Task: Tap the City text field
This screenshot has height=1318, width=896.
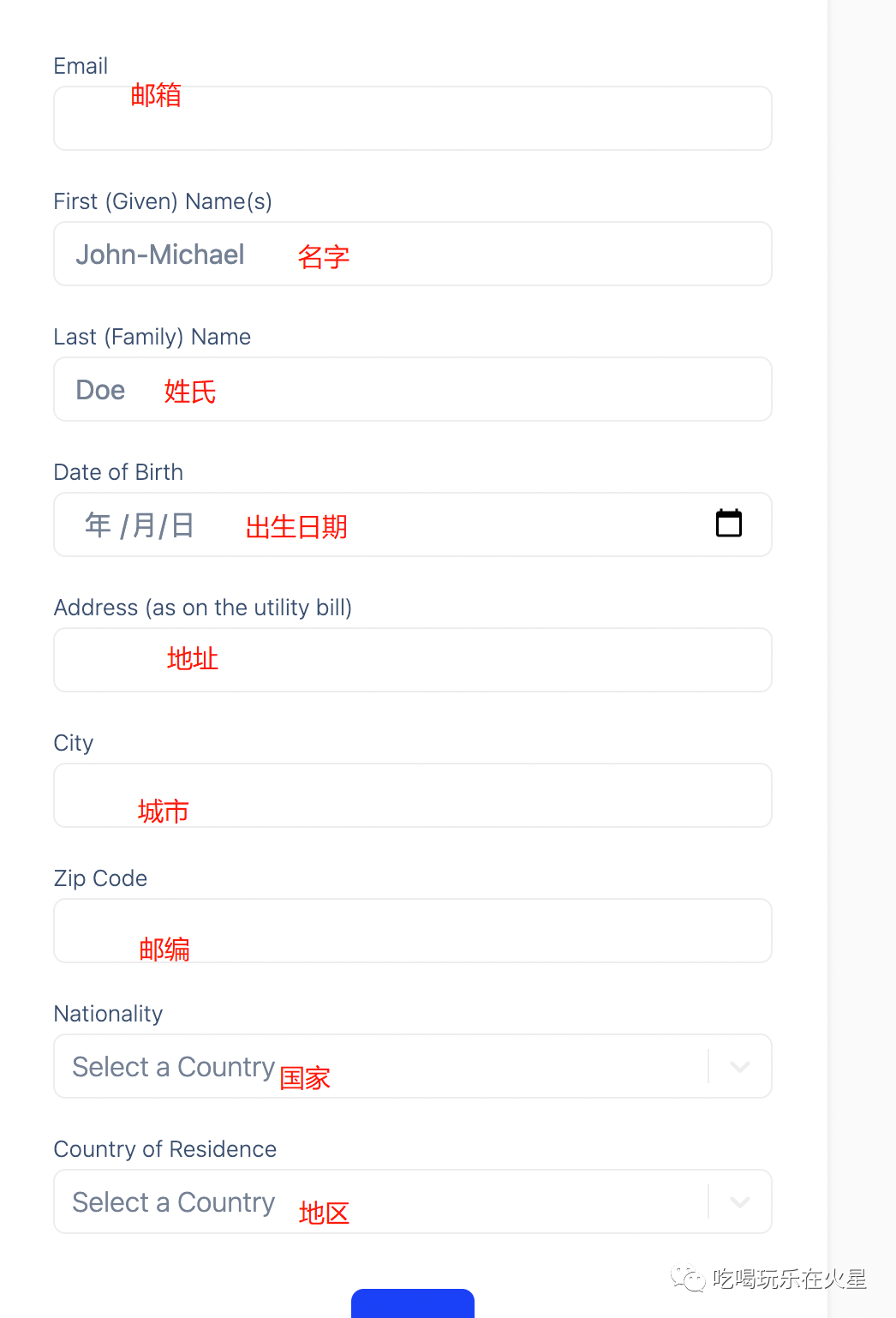Action: [412, 795]
